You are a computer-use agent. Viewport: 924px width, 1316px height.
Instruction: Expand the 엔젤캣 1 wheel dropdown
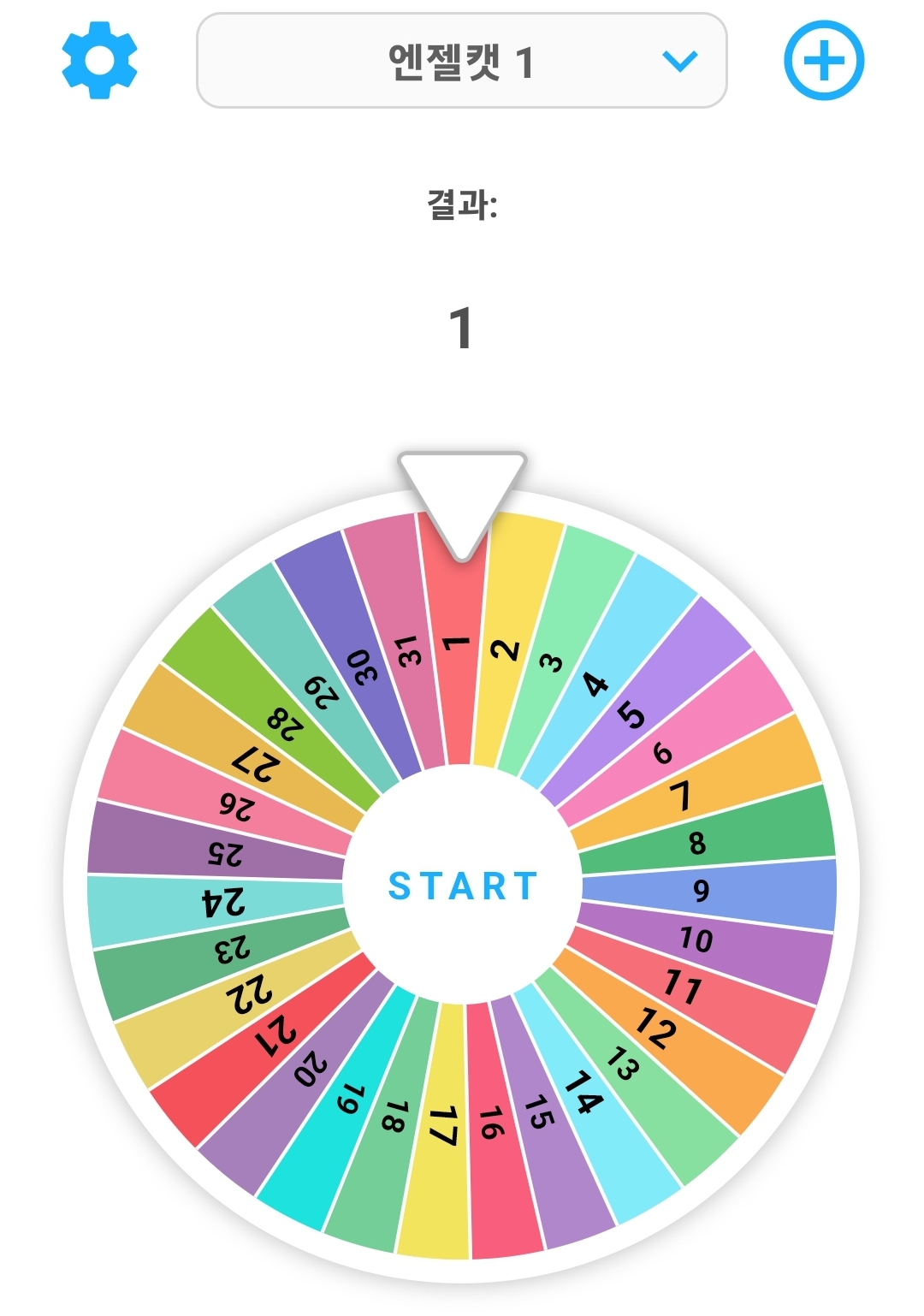(x=461, y=61)
